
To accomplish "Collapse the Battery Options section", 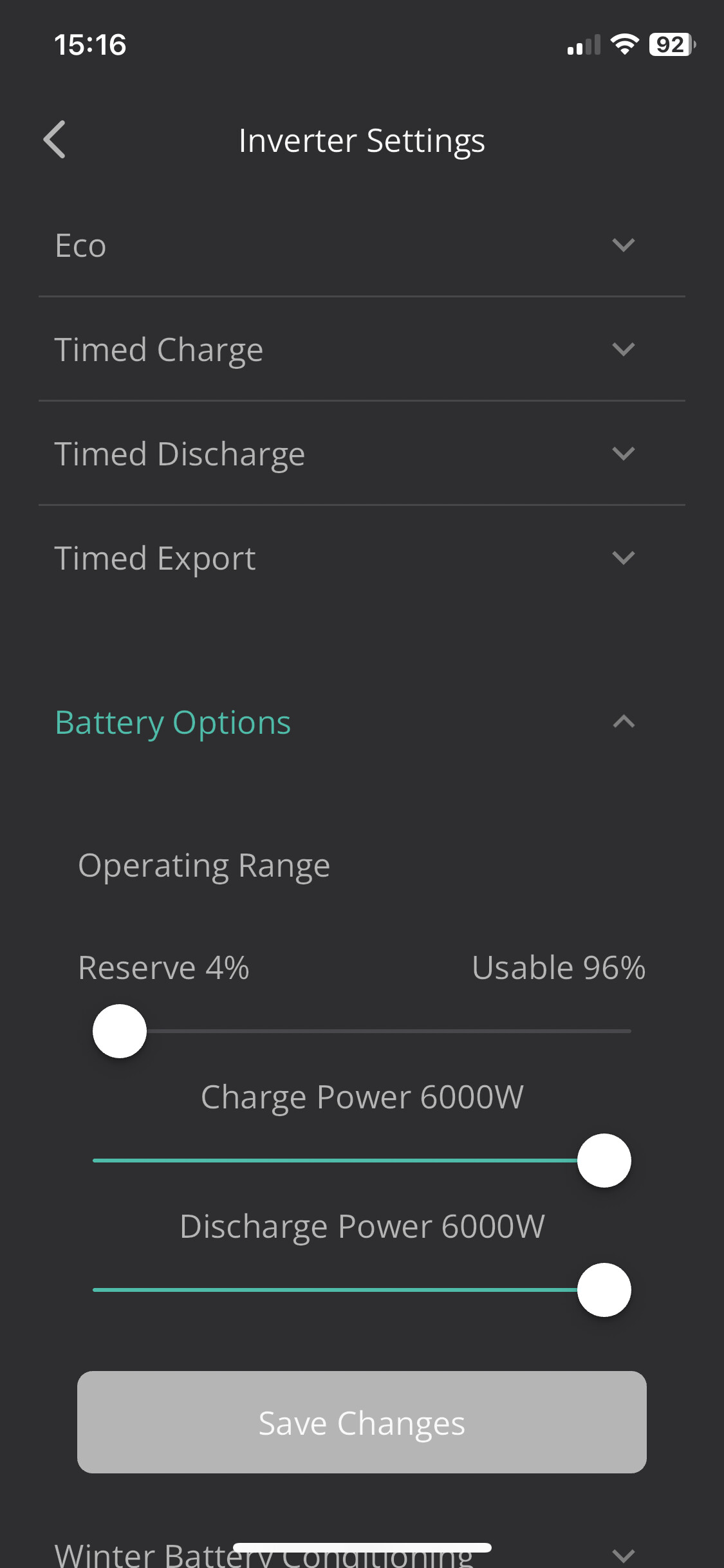I will (x=362, y=722).
